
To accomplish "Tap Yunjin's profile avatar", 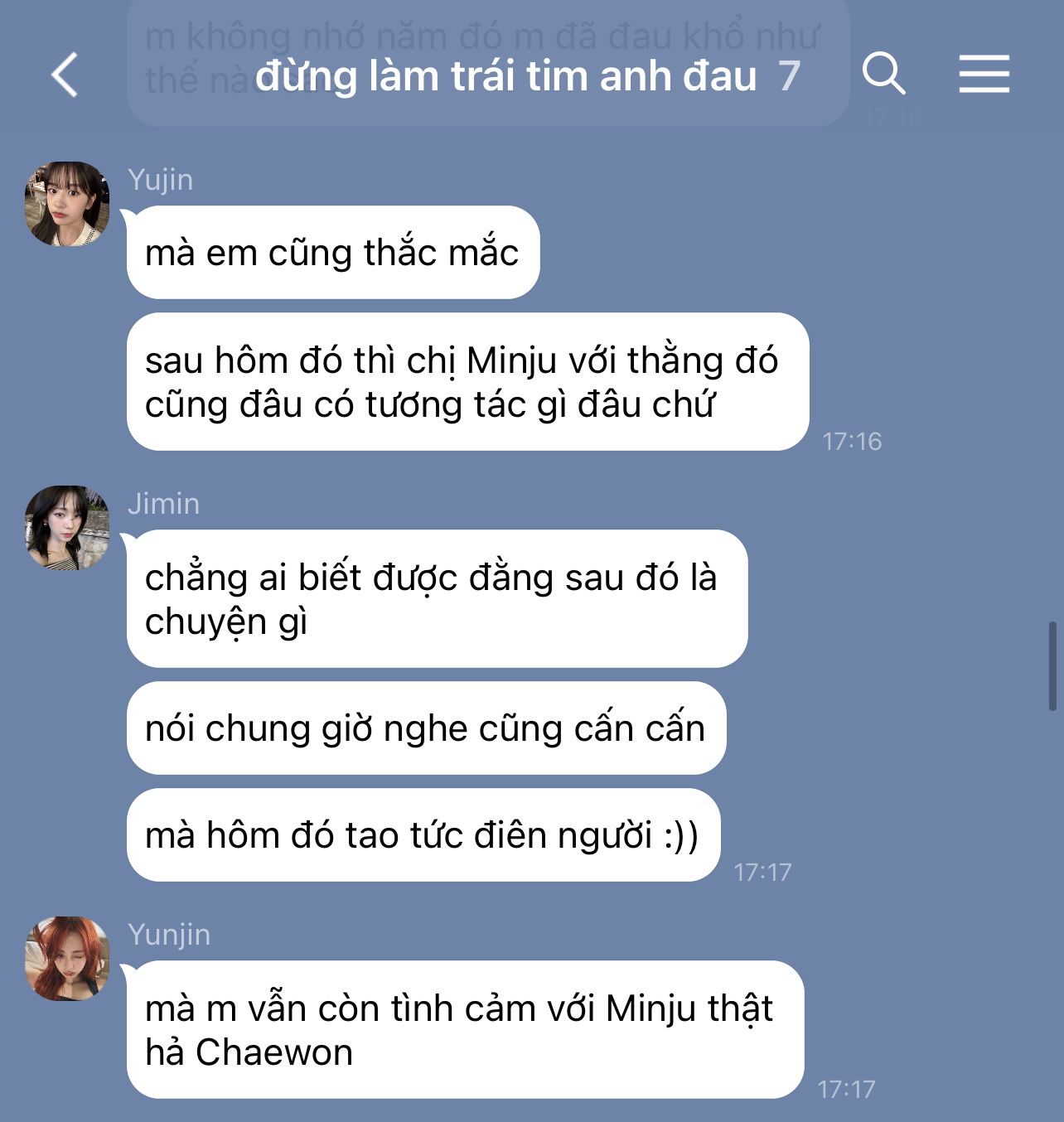I will [x=67, y=959].
